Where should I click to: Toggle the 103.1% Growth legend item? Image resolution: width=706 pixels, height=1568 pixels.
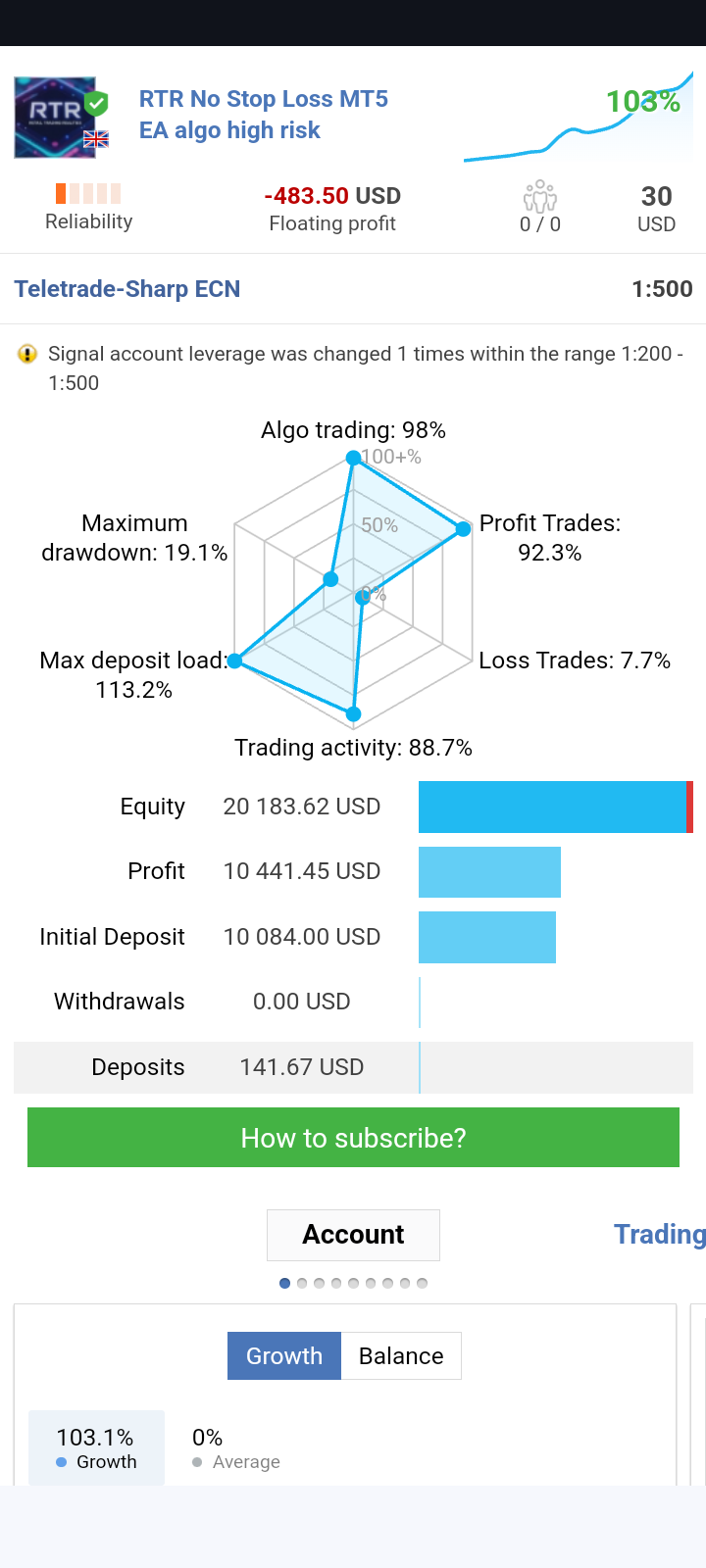coord(96,1448)
